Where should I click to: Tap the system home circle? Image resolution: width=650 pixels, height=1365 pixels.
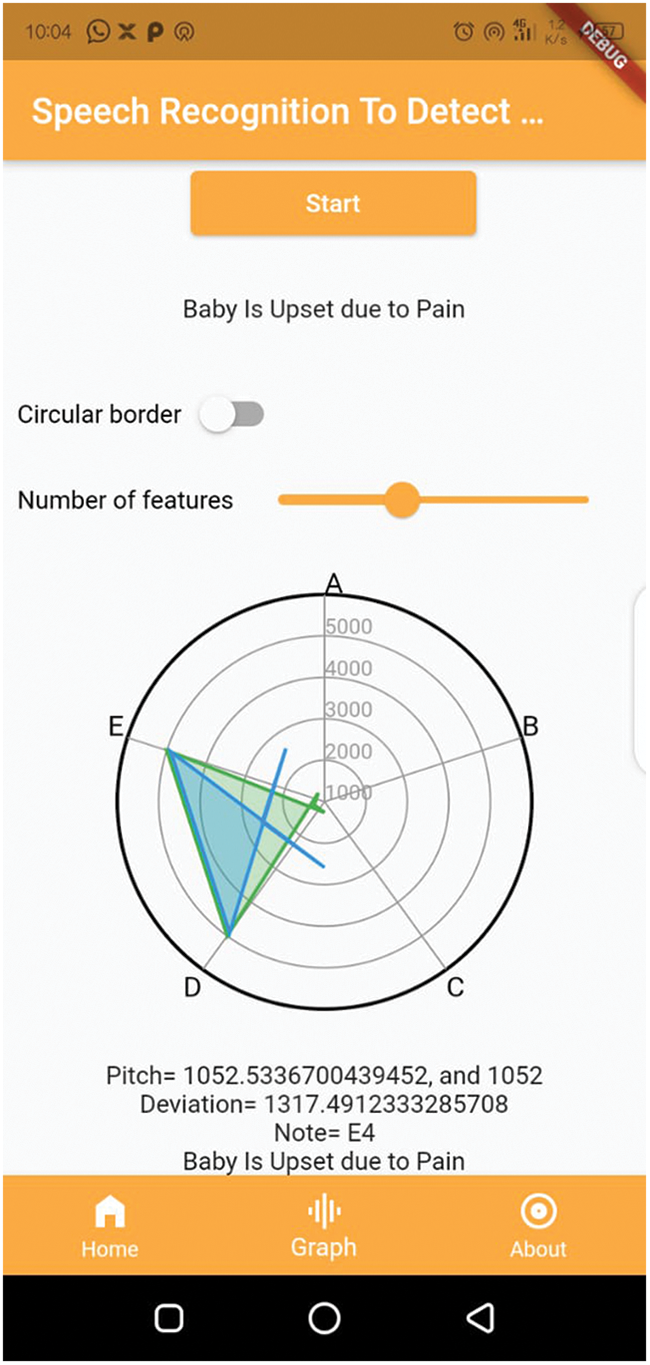[324, 1318]
